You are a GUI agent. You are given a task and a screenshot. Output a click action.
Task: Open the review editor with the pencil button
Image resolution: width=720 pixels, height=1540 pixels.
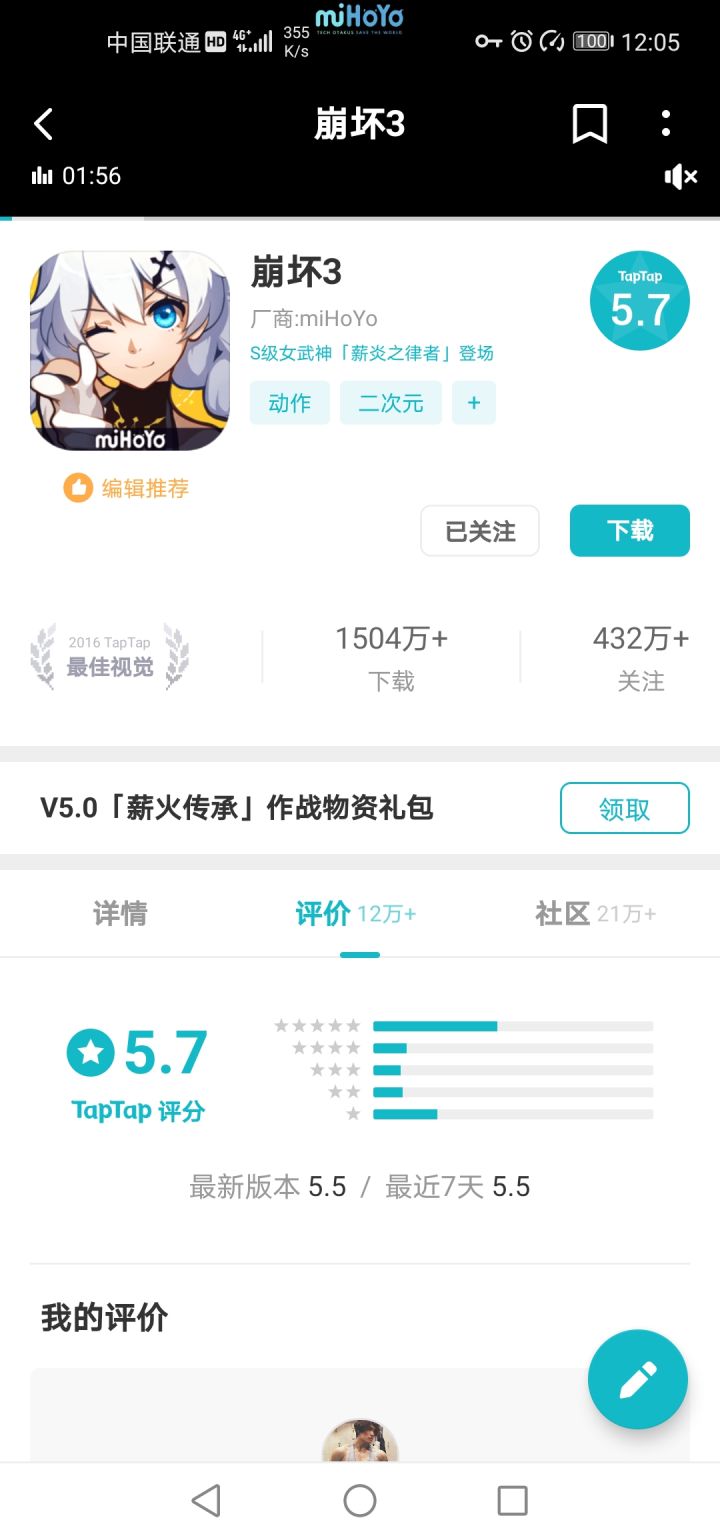[637, 1379]
